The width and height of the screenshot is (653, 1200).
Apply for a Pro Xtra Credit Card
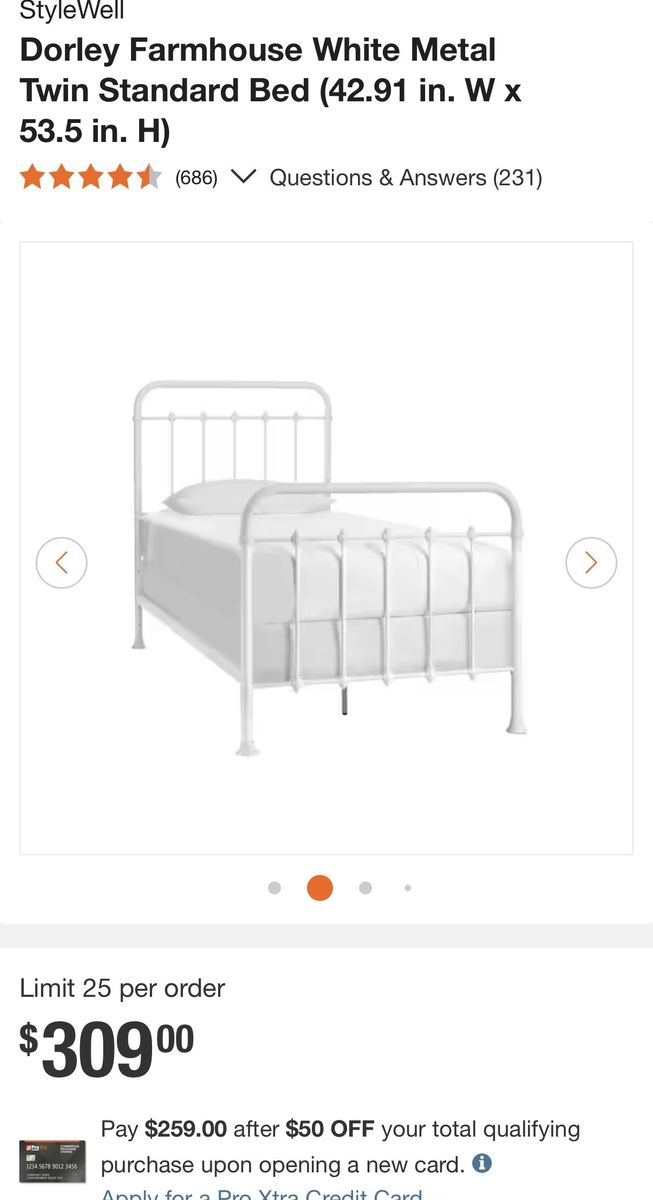tap(262, 1194)
